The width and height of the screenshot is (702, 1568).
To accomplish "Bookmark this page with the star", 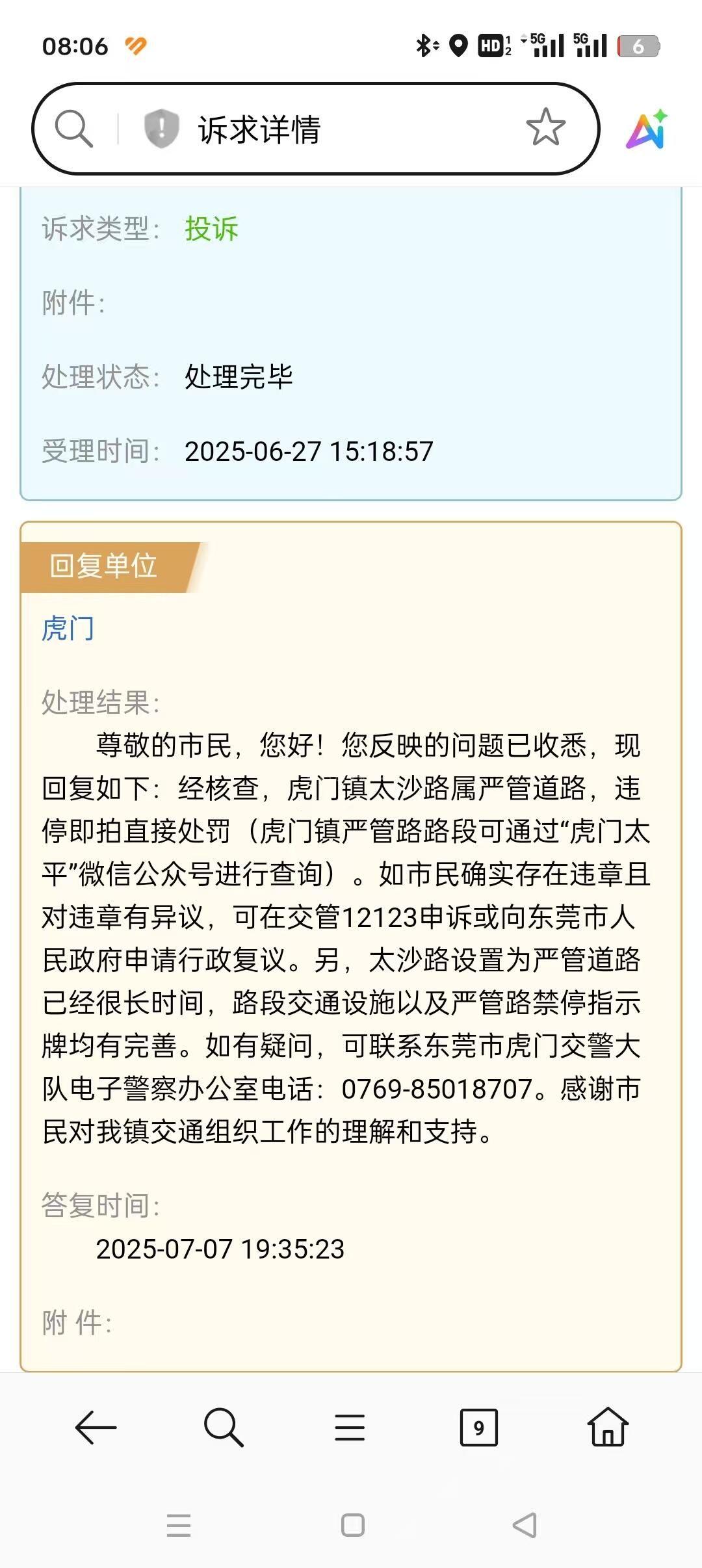I will [545, 127].
